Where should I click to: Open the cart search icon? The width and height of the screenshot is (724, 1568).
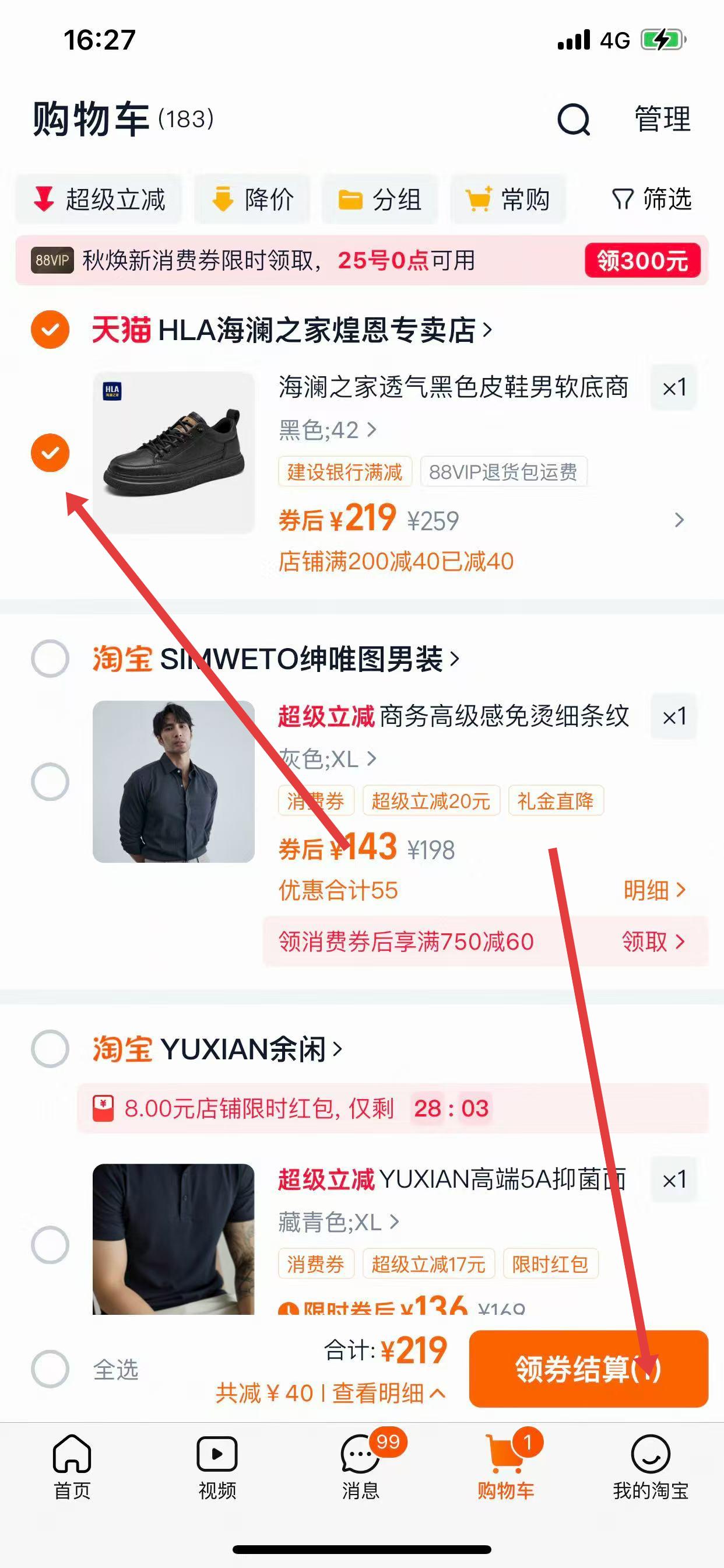tap(574, 120)
